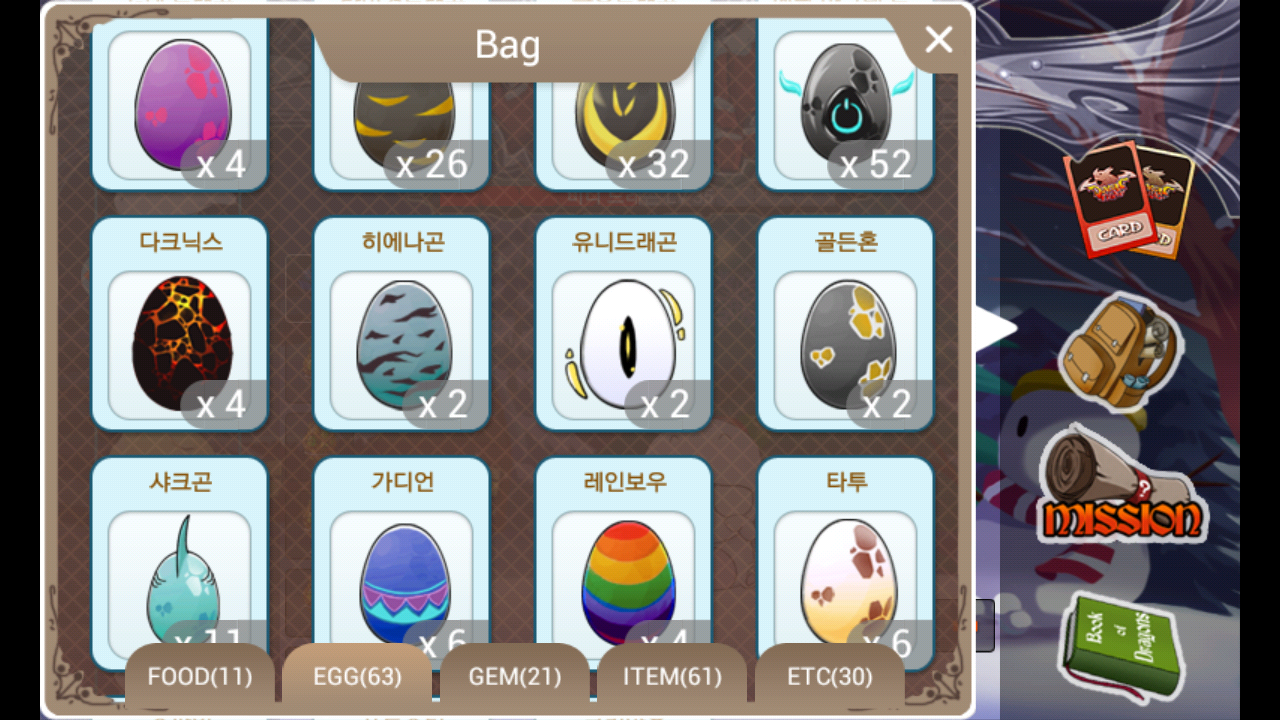
Task: Switch to the ETC(30) tab
Action: tap(830, 677)
